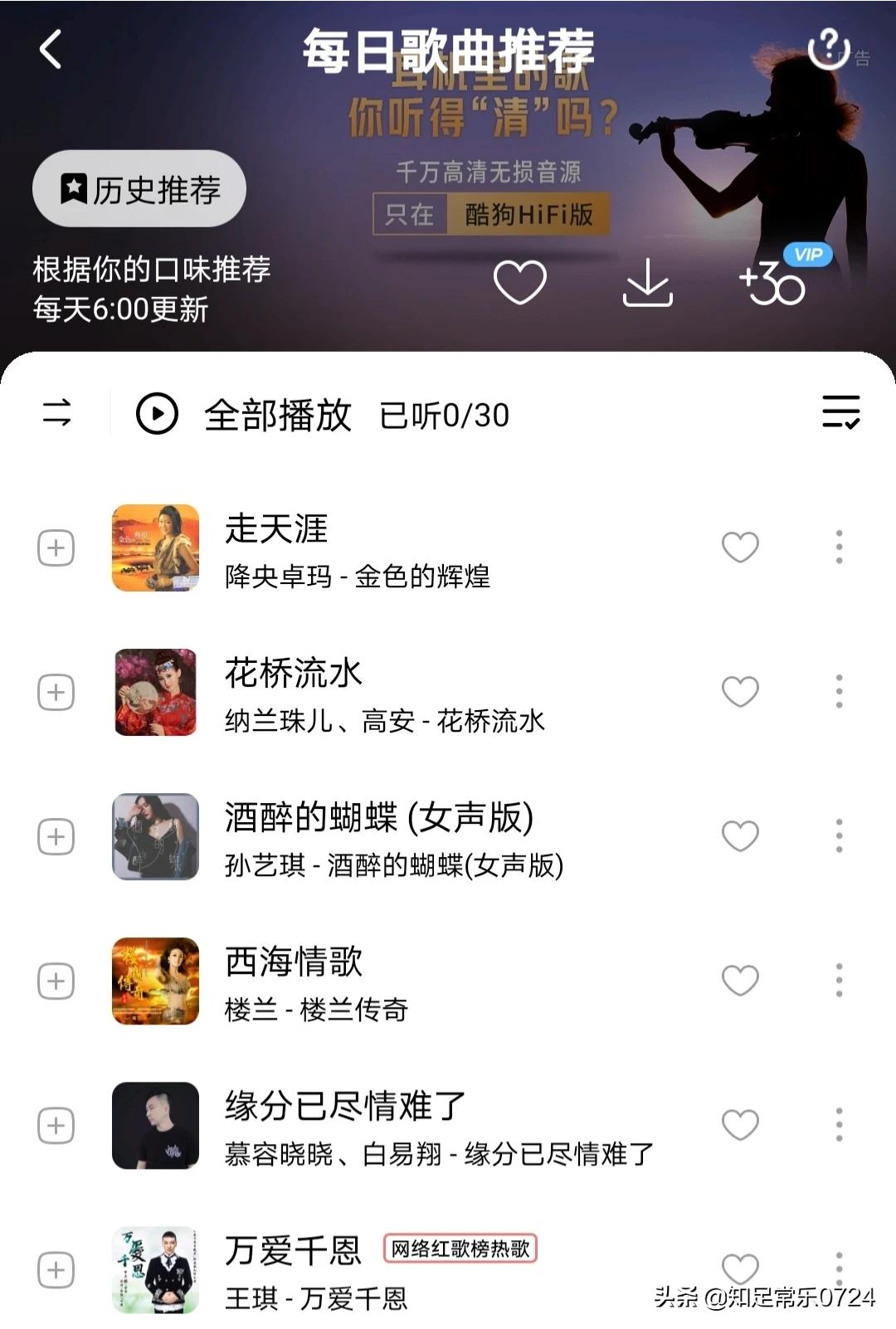This screenshot has width=896, height=1329.
Task: Download the daily recommended songs
Action: click(647, 283)
